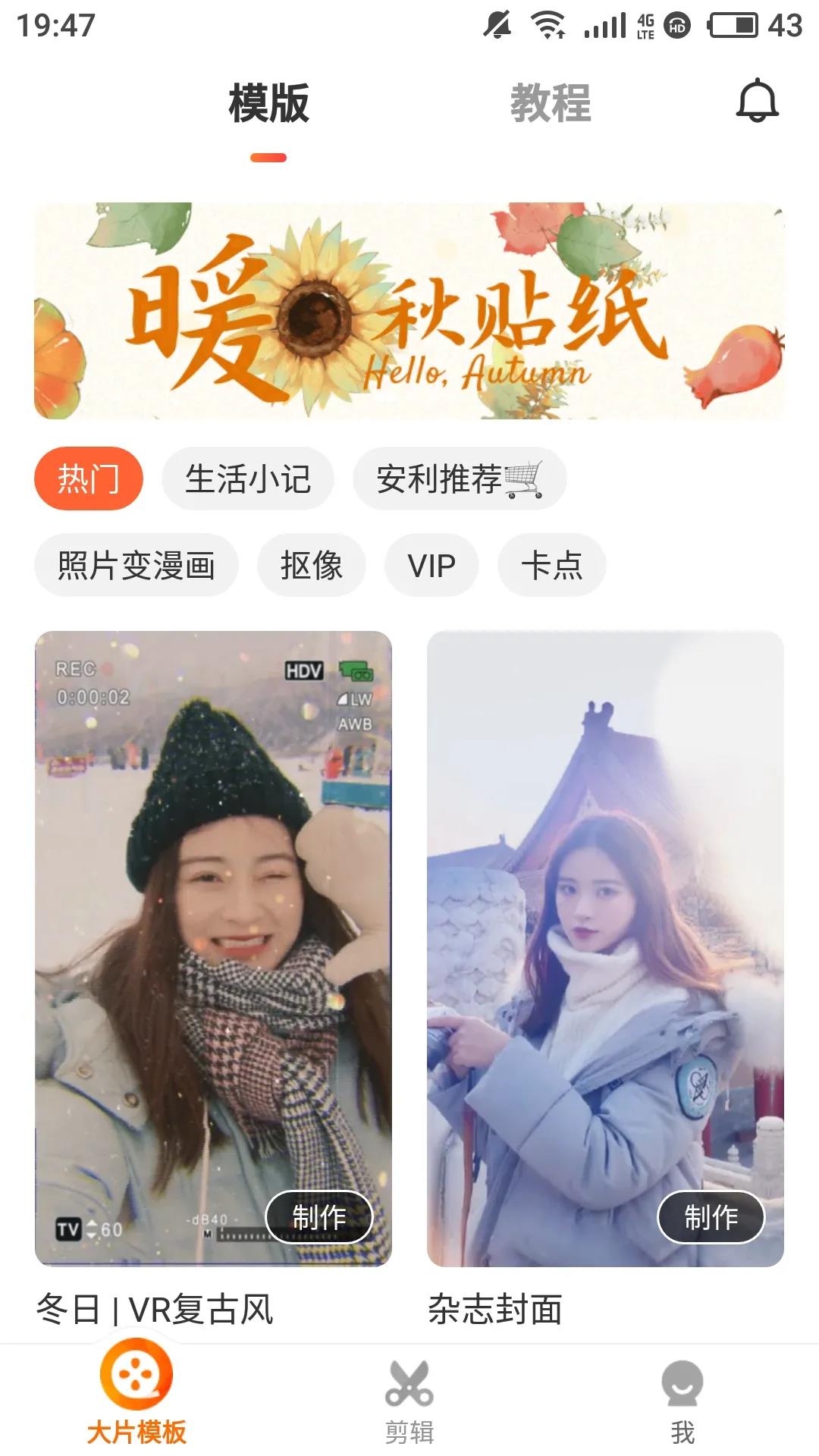Screen dimensions: 819x1456
Task: Open the 我 profile tab
Action: coord(682,1399)
